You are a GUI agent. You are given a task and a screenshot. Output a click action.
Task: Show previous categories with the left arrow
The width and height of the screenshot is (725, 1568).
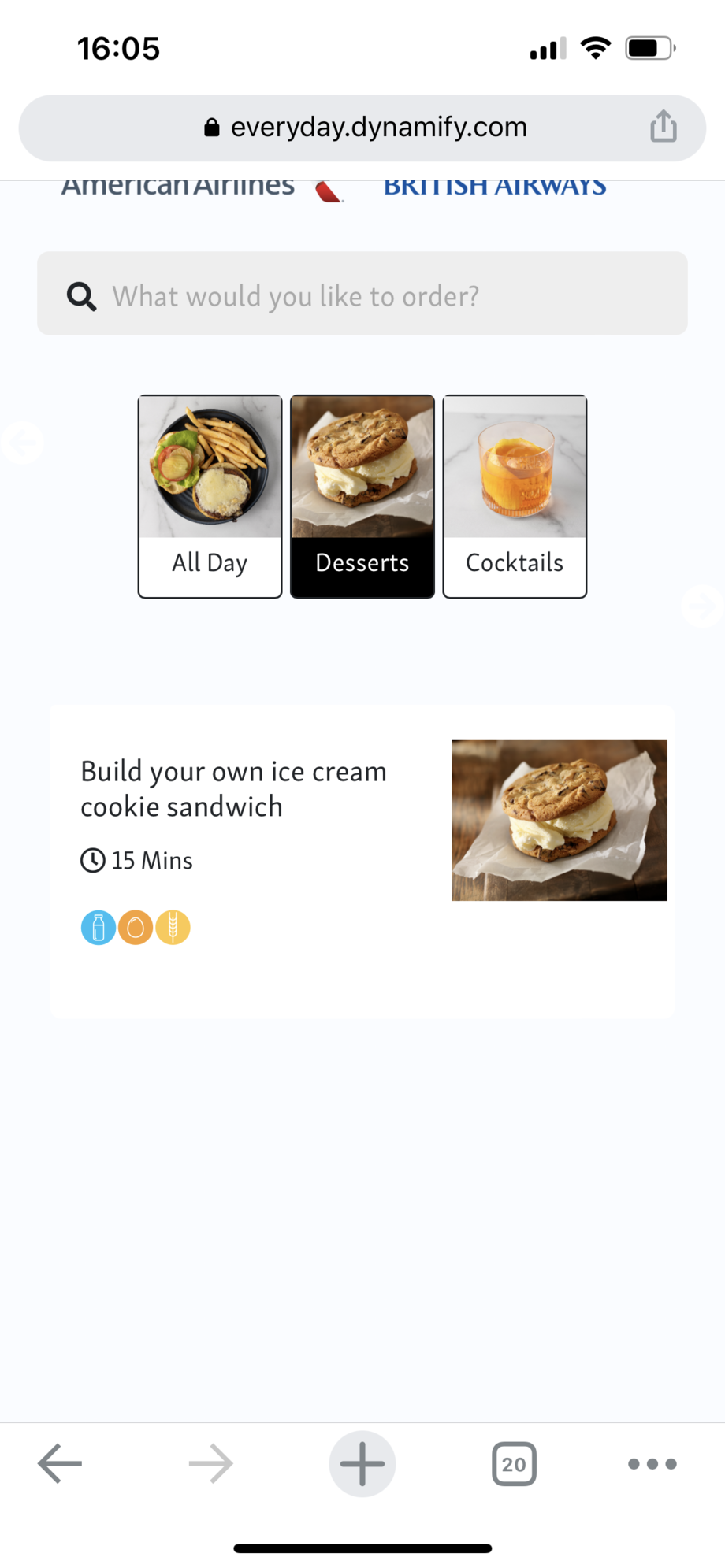tap(23, 443)
